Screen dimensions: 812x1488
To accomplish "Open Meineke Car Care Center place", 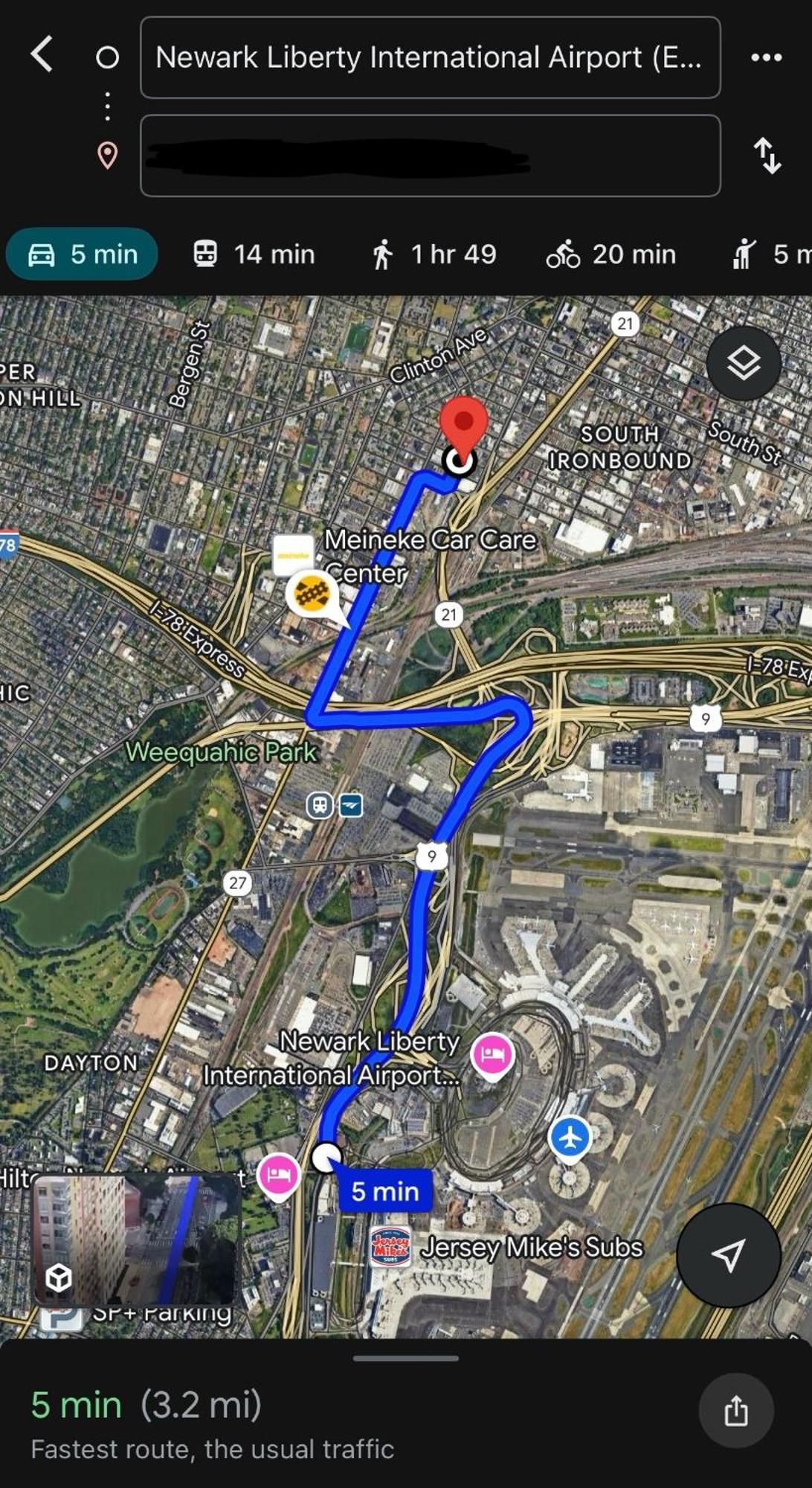I will (293, 555).
